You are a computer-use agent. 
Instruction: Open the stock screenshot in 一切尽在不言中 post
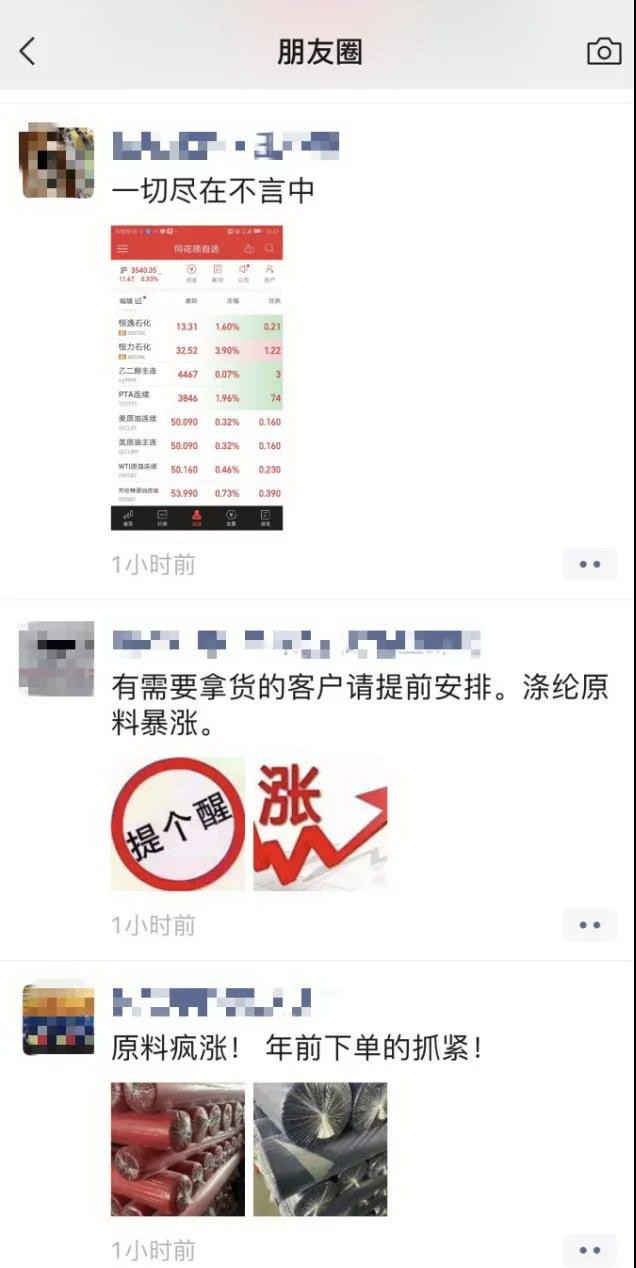196,377
